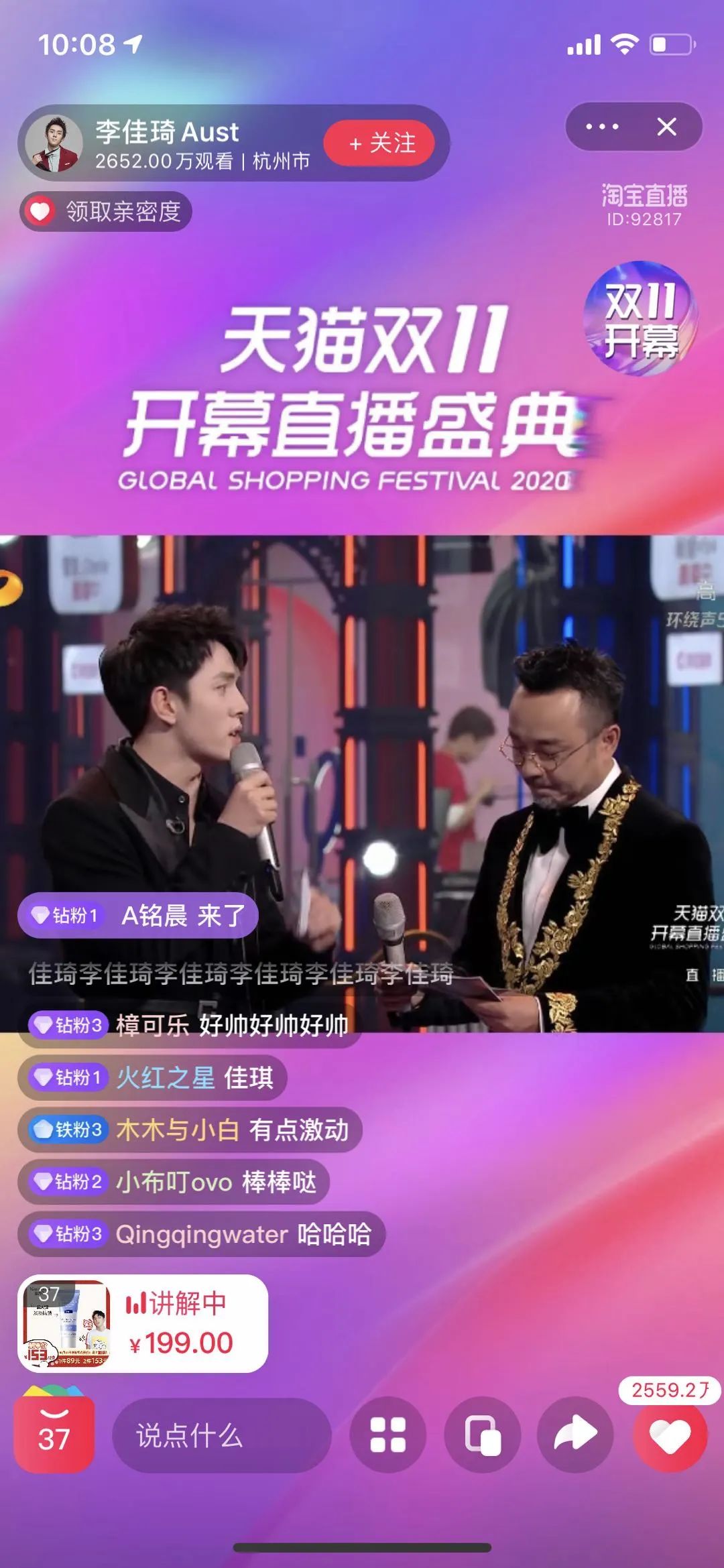Open the product card priced ¥199.00
The width and height of the screenshot is (724, 1568).
click(143, 1323)
